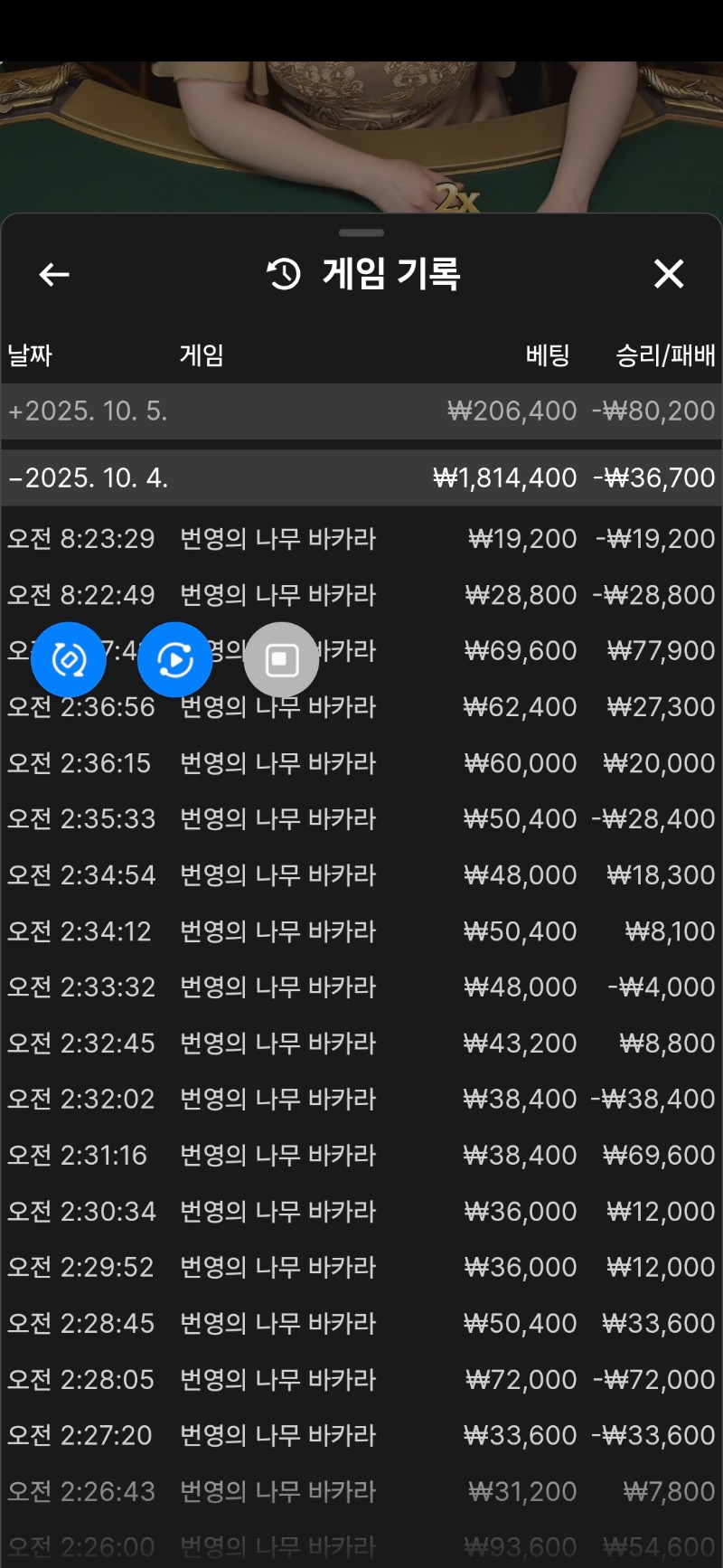723x1568 pixels.
Task: Collapse the 2025. 10. 4. date row
Action: click(x=361, y=477)
